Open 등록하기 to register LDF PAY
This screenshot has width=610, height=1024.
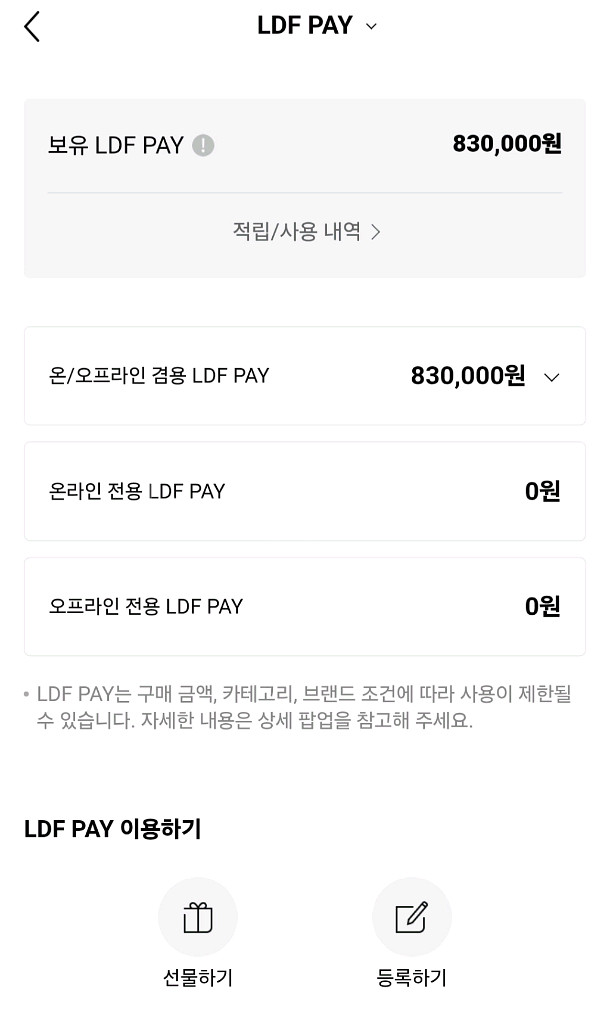point(411,918)
